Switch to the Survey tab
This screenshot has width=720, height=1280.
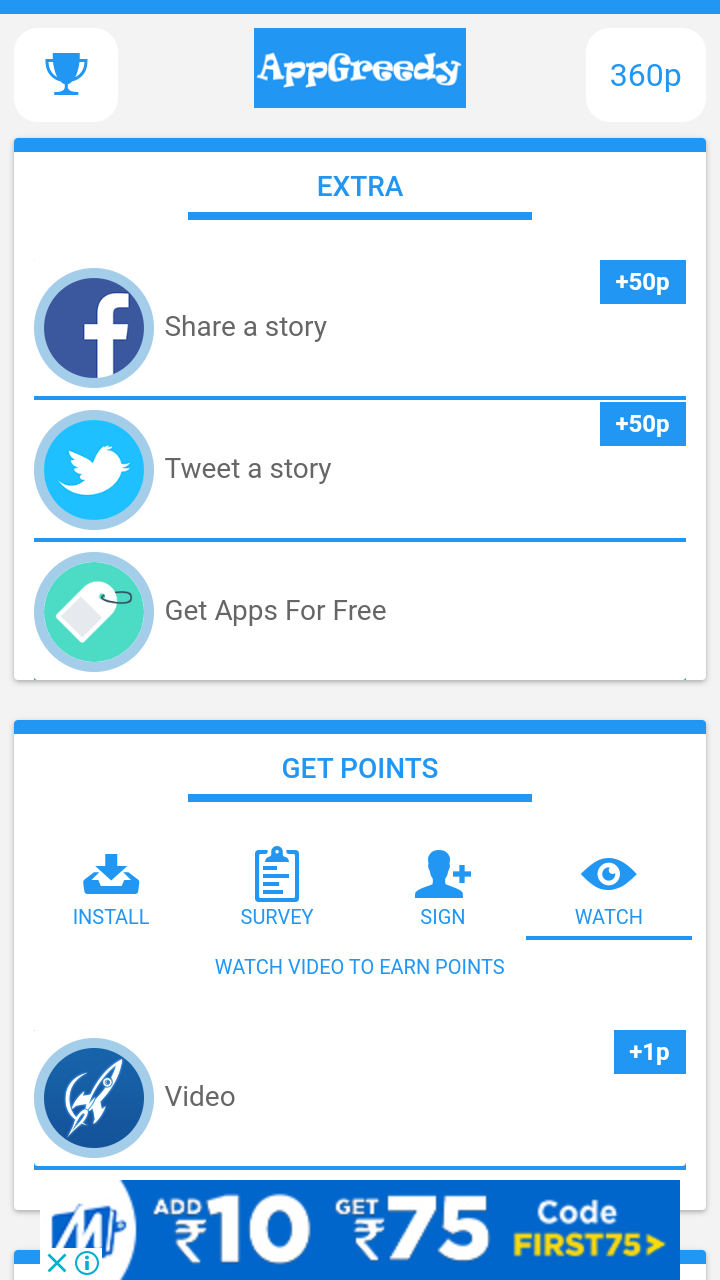click(x=277, y=888)
